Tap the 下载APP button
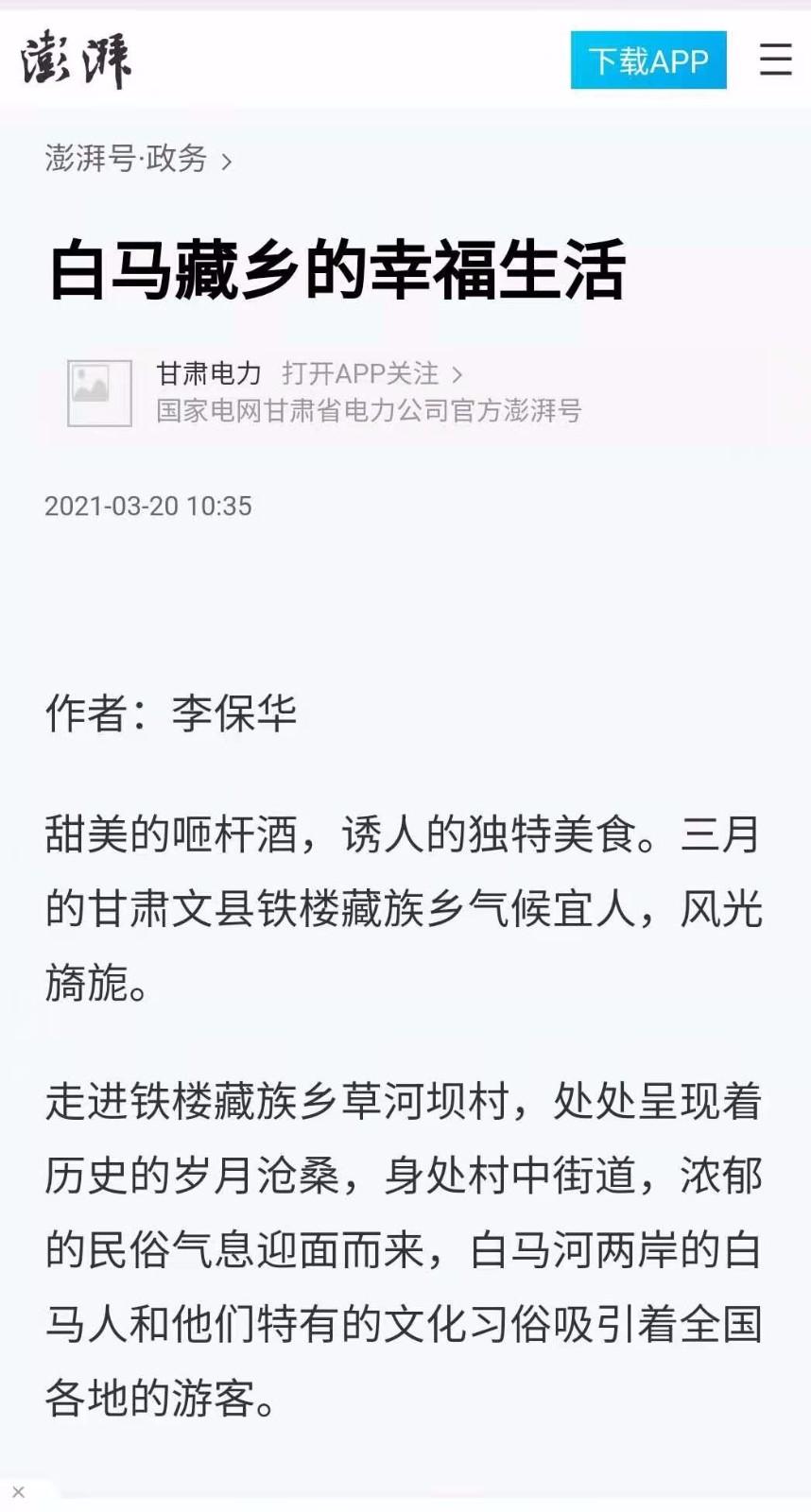Screen dimensions: 811x1512 [647, 60]
